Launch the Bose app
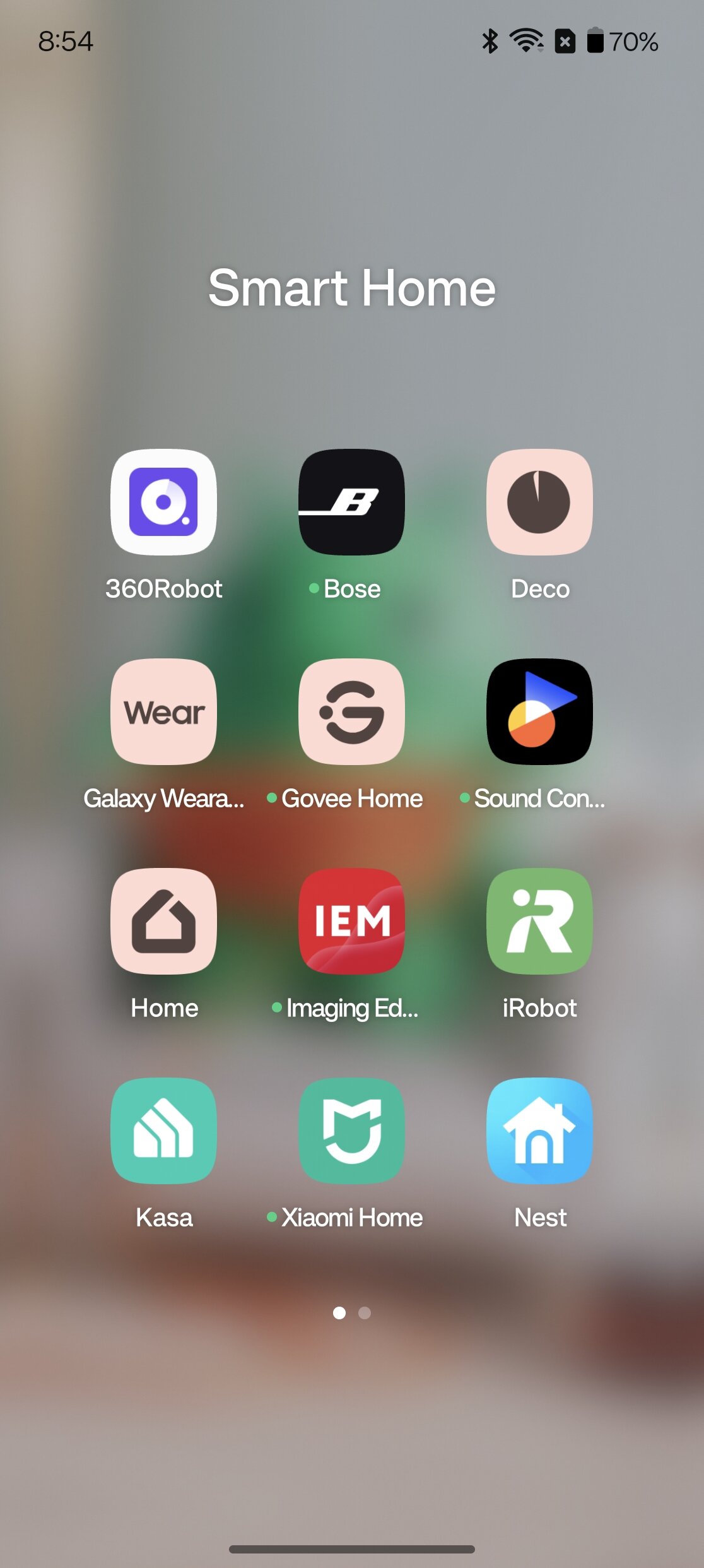The image size is (704, 1568). pyautogui.click(x=351, y=502)
